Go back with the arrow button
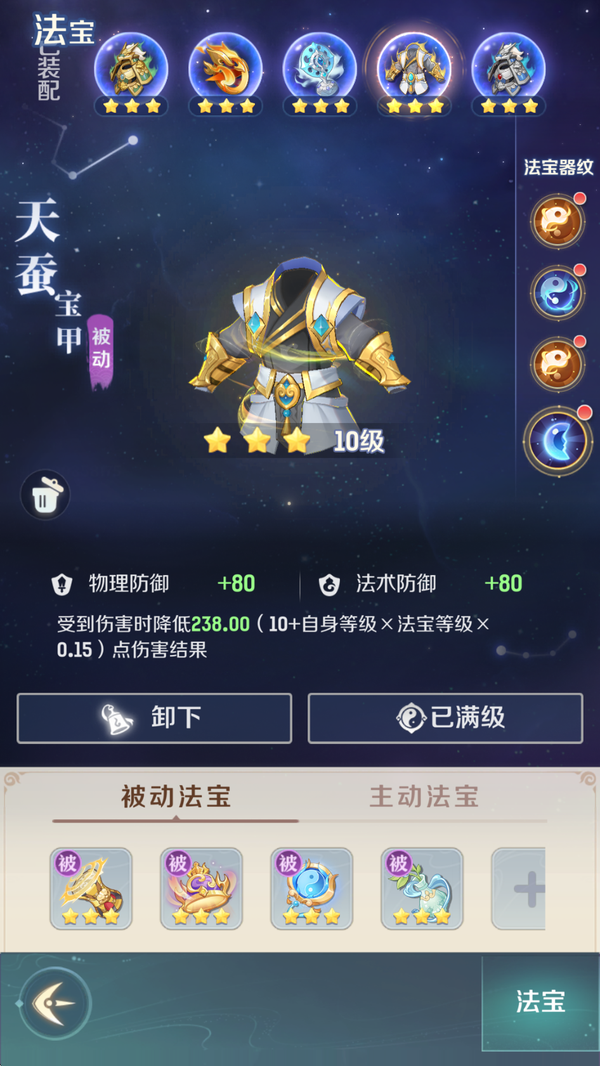The height and width of the screenshot is (1066, 600). point(56,1002)
